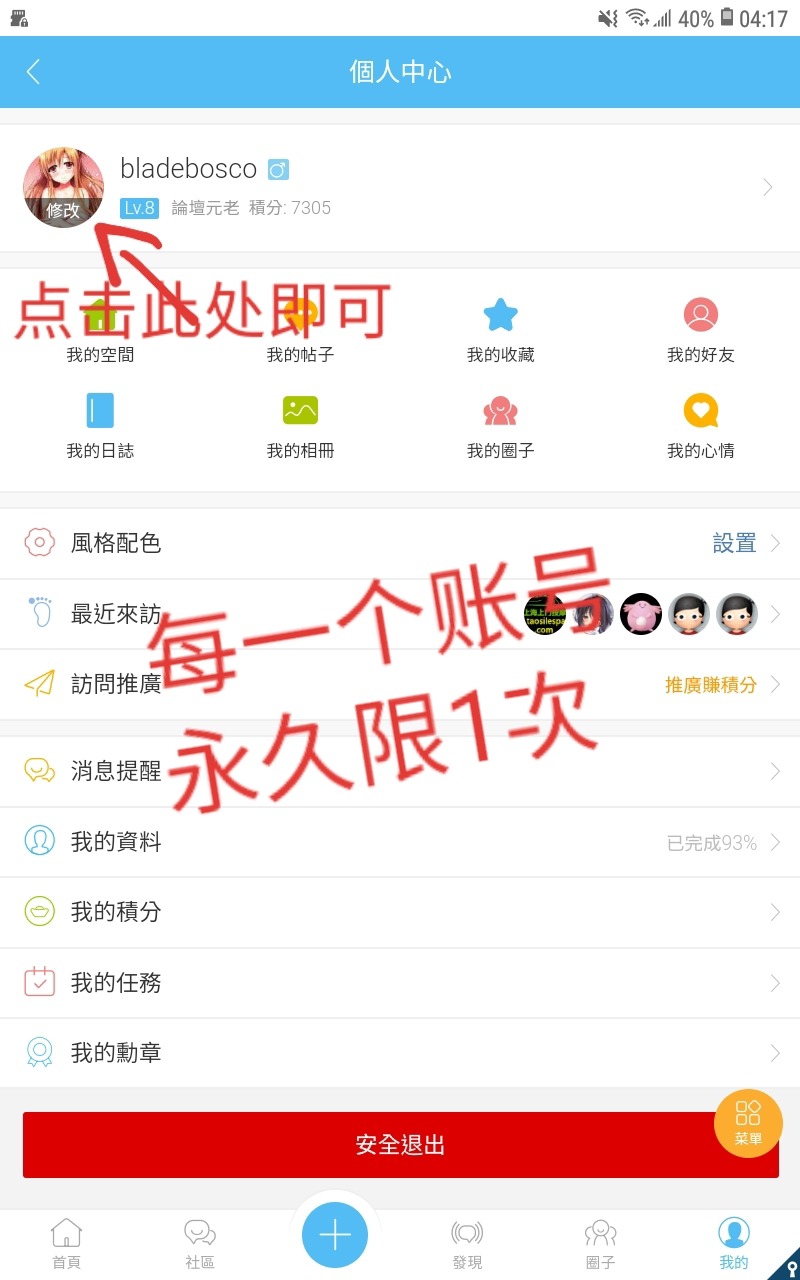Tap the blue plus create button
The image size is (800, 1280).
(335, 1236)
